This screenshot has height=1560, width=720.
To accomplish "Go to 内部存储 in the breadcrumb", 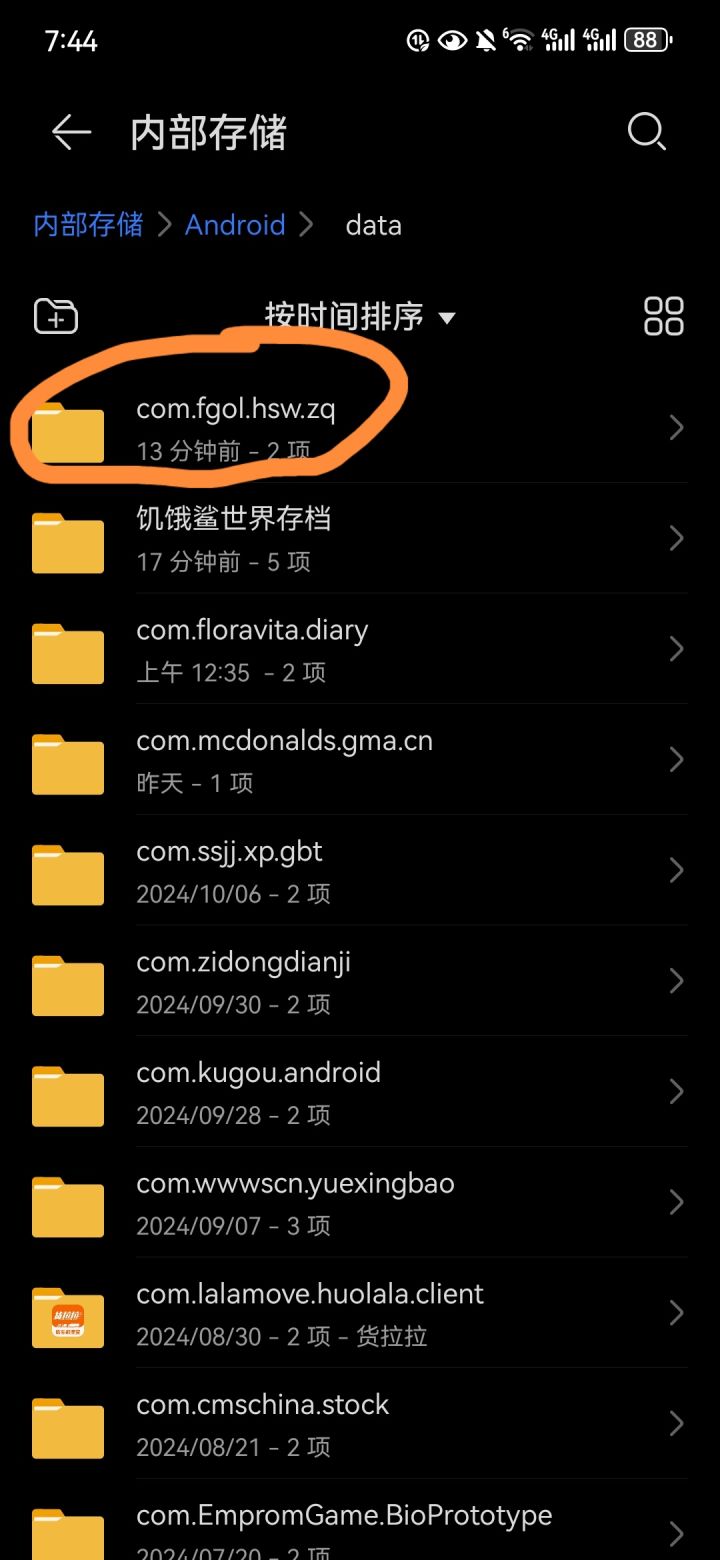I will click(88, 225).
